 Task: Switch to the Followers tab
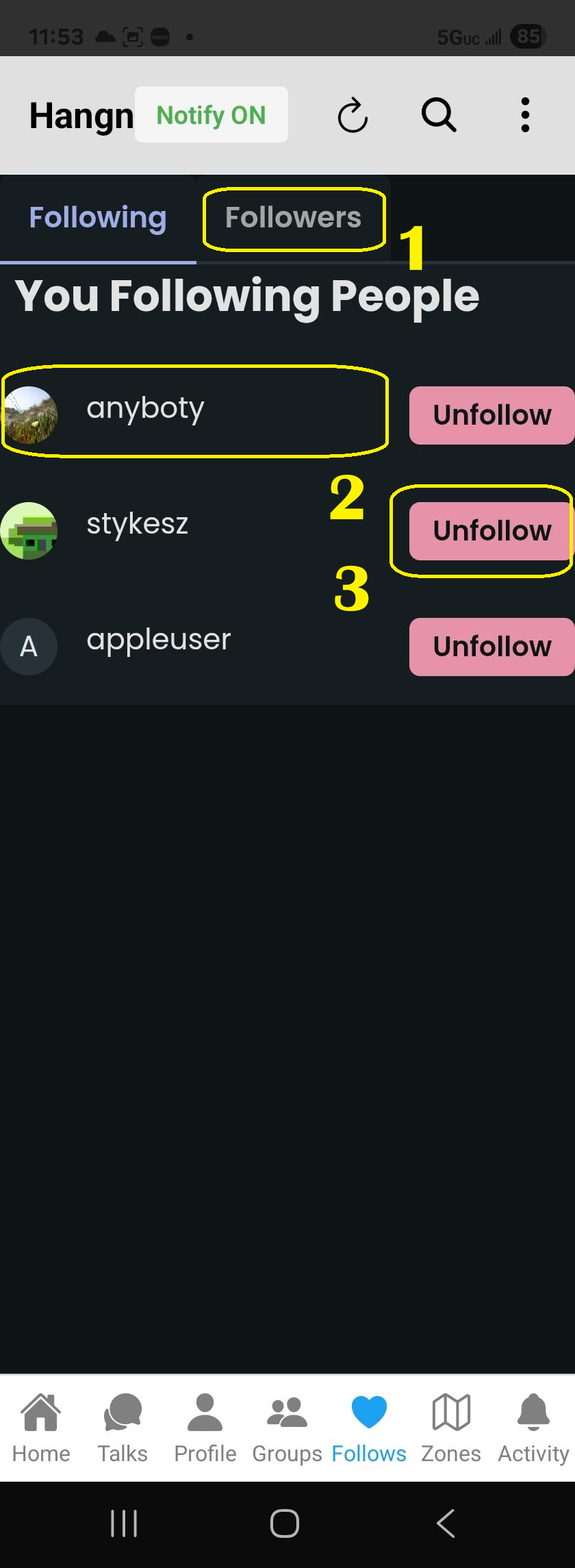(293, 218)
